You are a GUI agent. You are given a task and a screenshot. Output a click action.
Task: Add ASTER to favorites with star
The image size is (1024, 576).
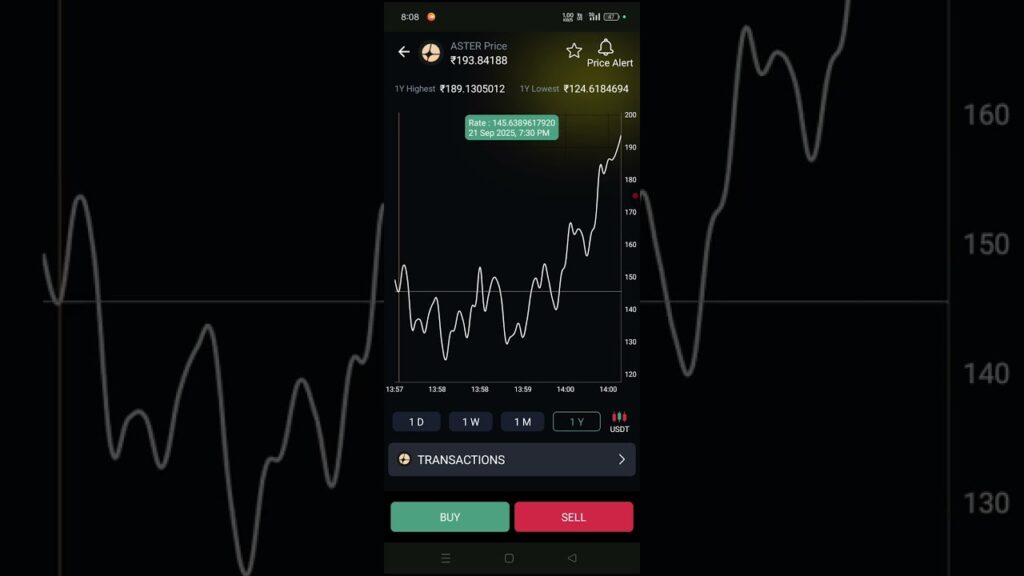574,51
